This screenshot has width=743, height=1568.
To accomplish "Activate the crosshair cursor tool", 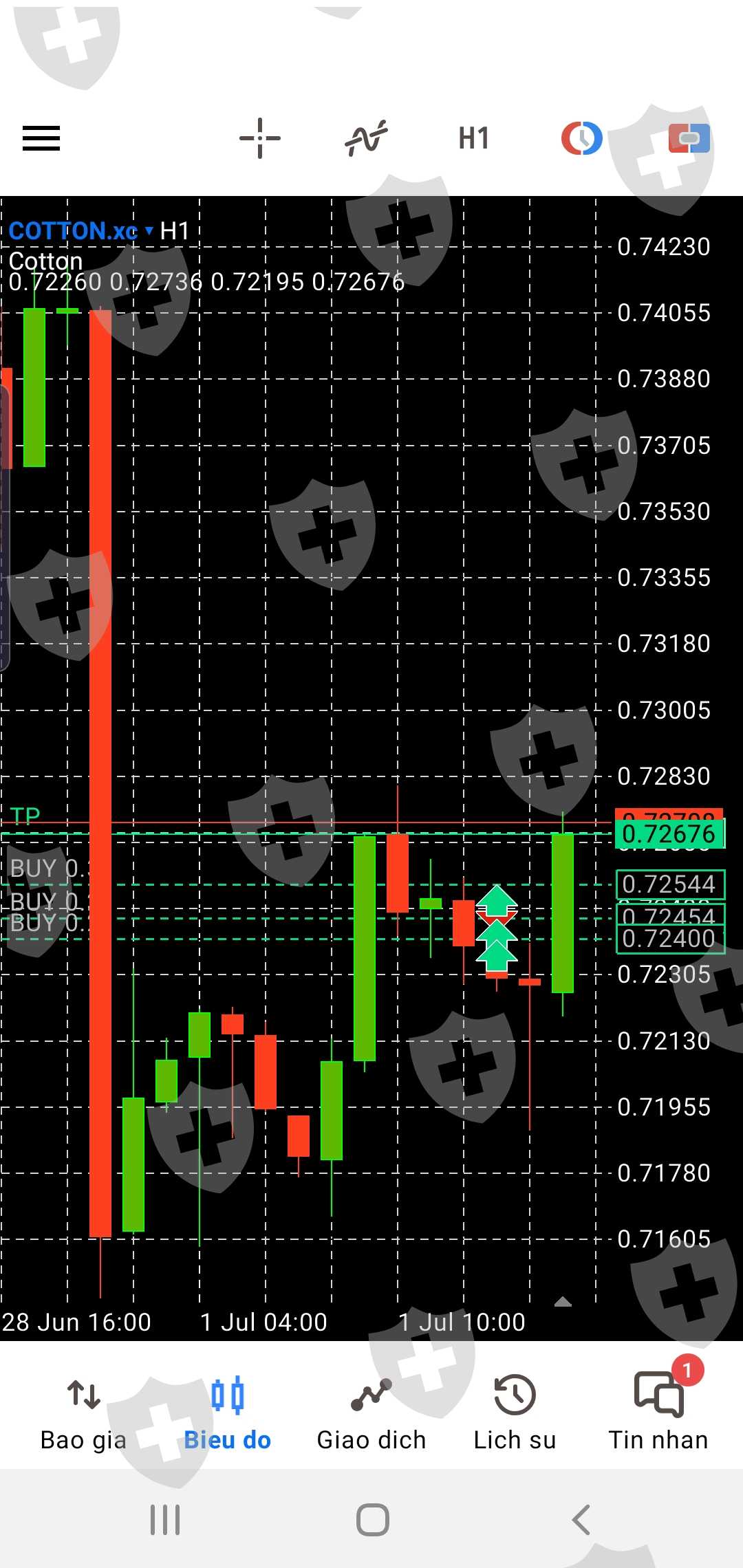I will click(260, 138).
